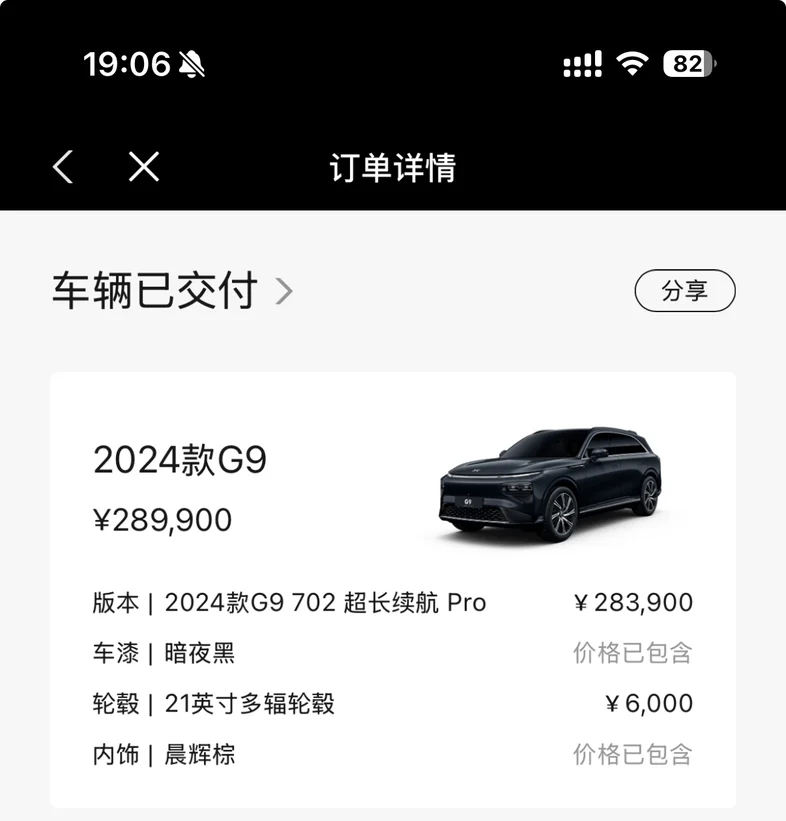Image resolution: width=786 pixels, height=821 pixels.
Task: Open the 车辆已交付 delivery status
Action: [x=172, y=291]
